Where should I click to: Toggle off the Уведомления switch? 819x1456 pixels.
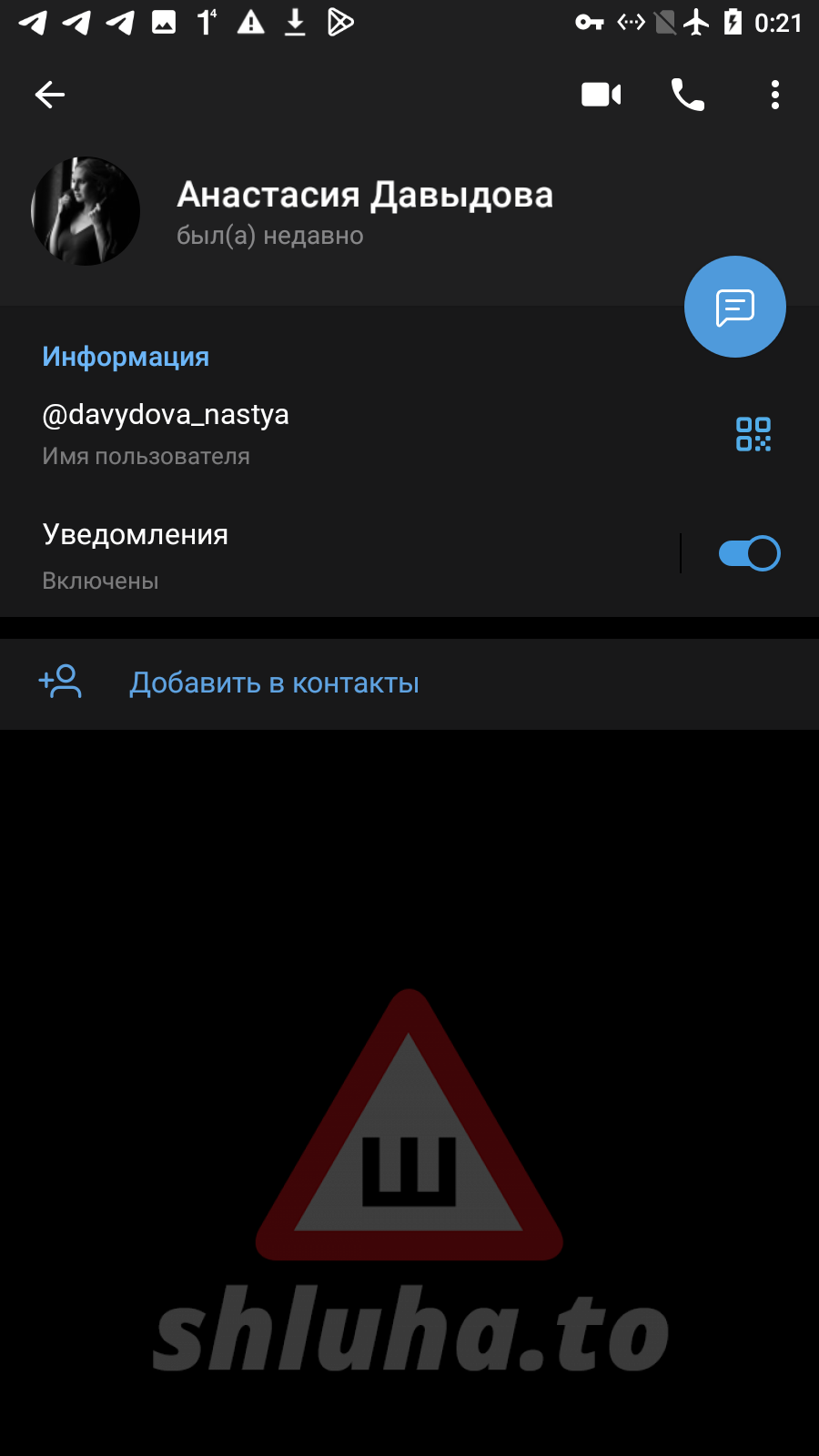tap(749, 553)
